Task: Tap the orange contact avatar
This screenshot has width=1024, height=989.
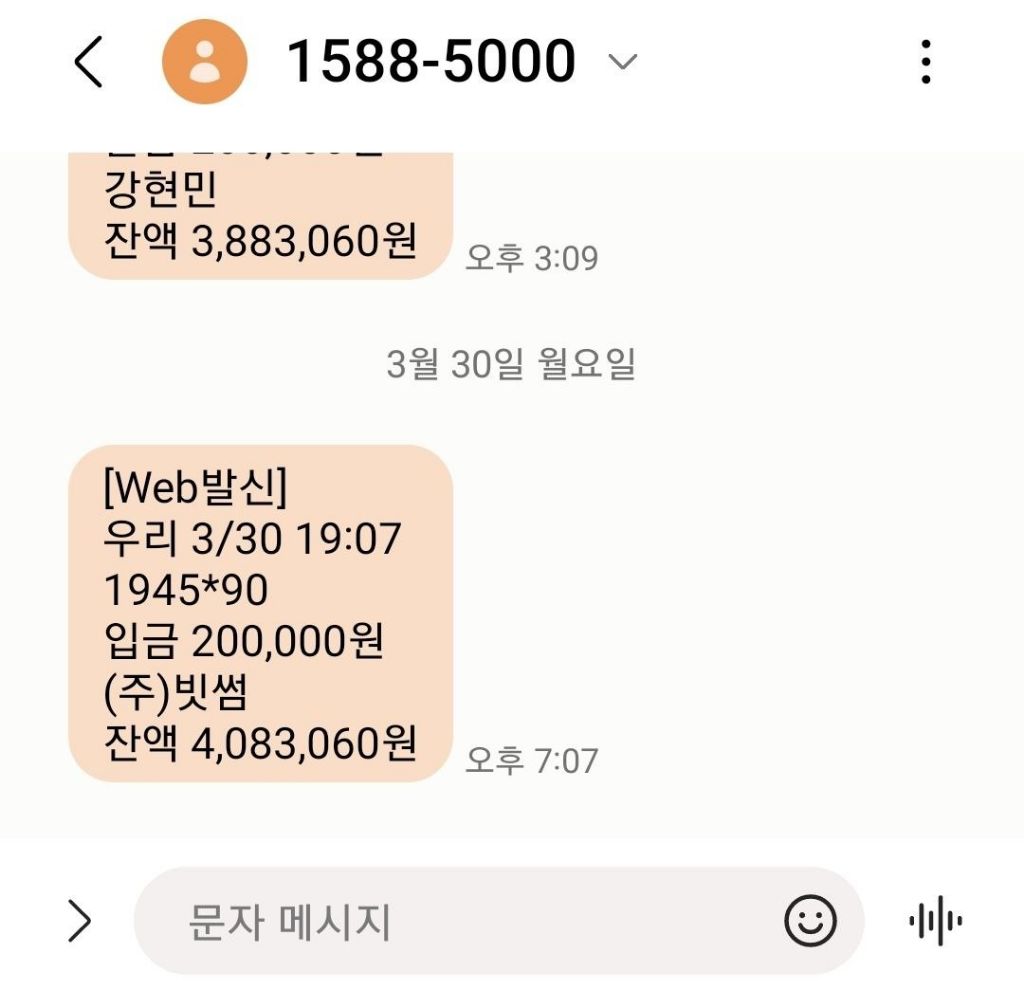Action: (x=204, y=62)
